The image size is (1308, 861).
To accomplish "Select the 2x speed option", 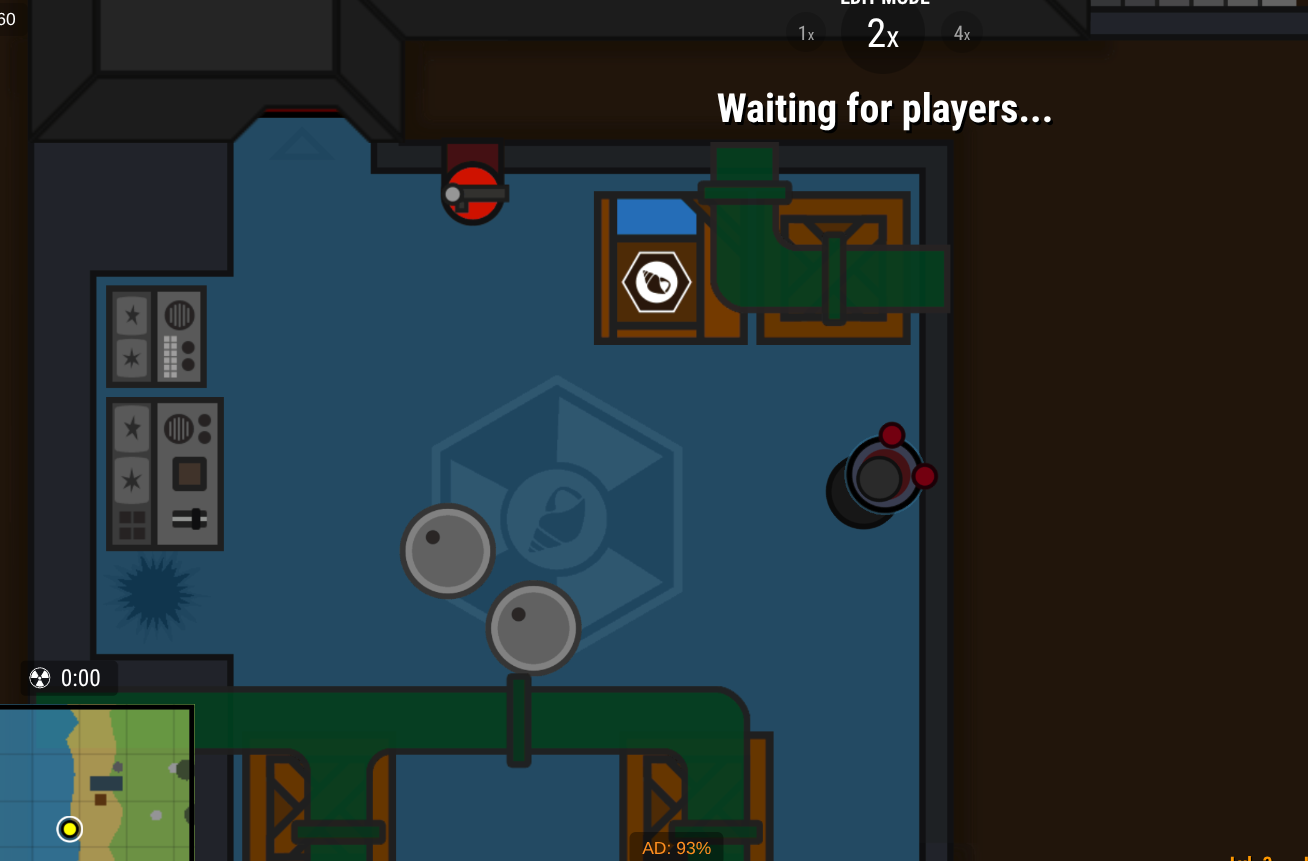I will [x=882, y=34].
